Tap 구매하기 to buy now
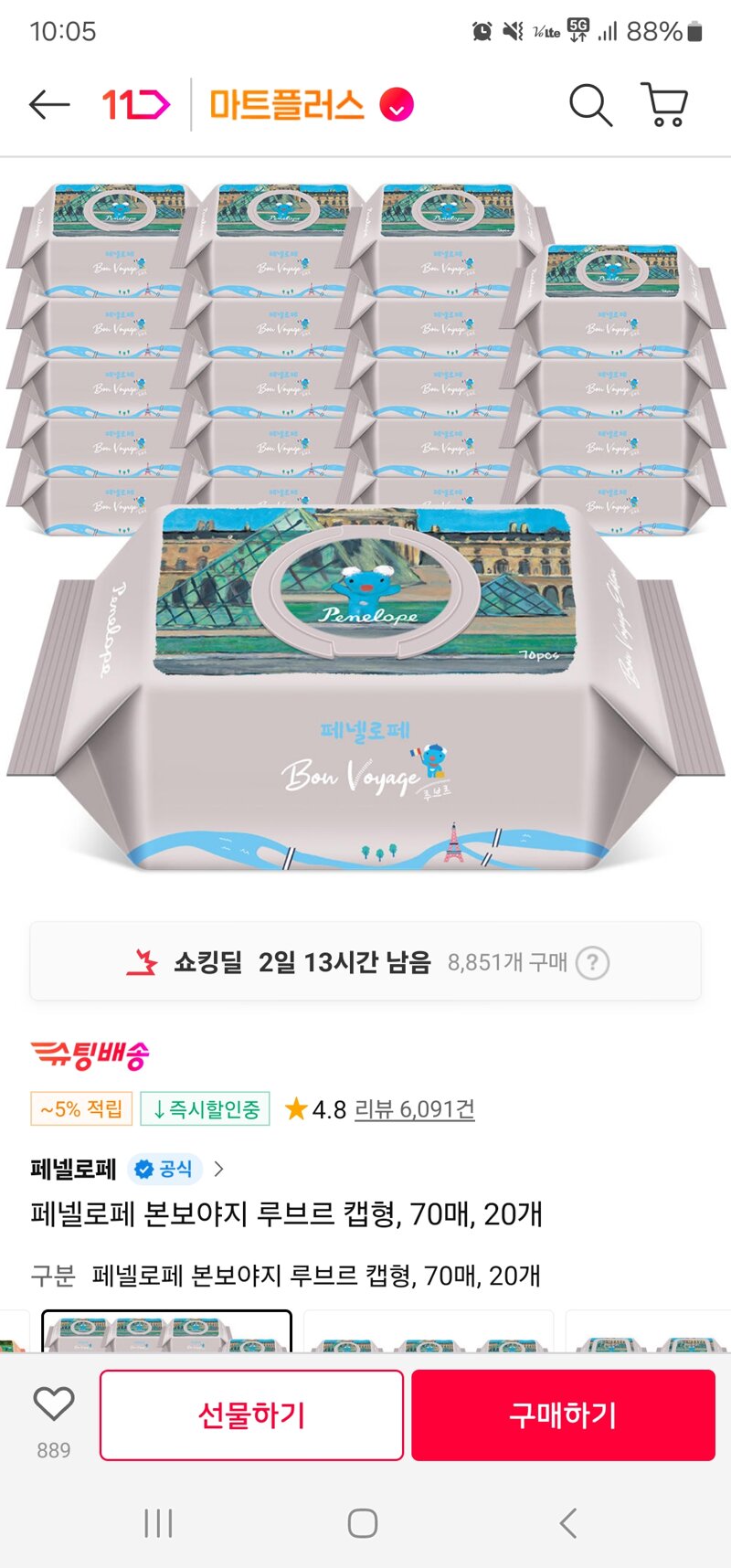Image resolution: width=731 pixels, height=1568 pixels. [x=563, y=1414]
